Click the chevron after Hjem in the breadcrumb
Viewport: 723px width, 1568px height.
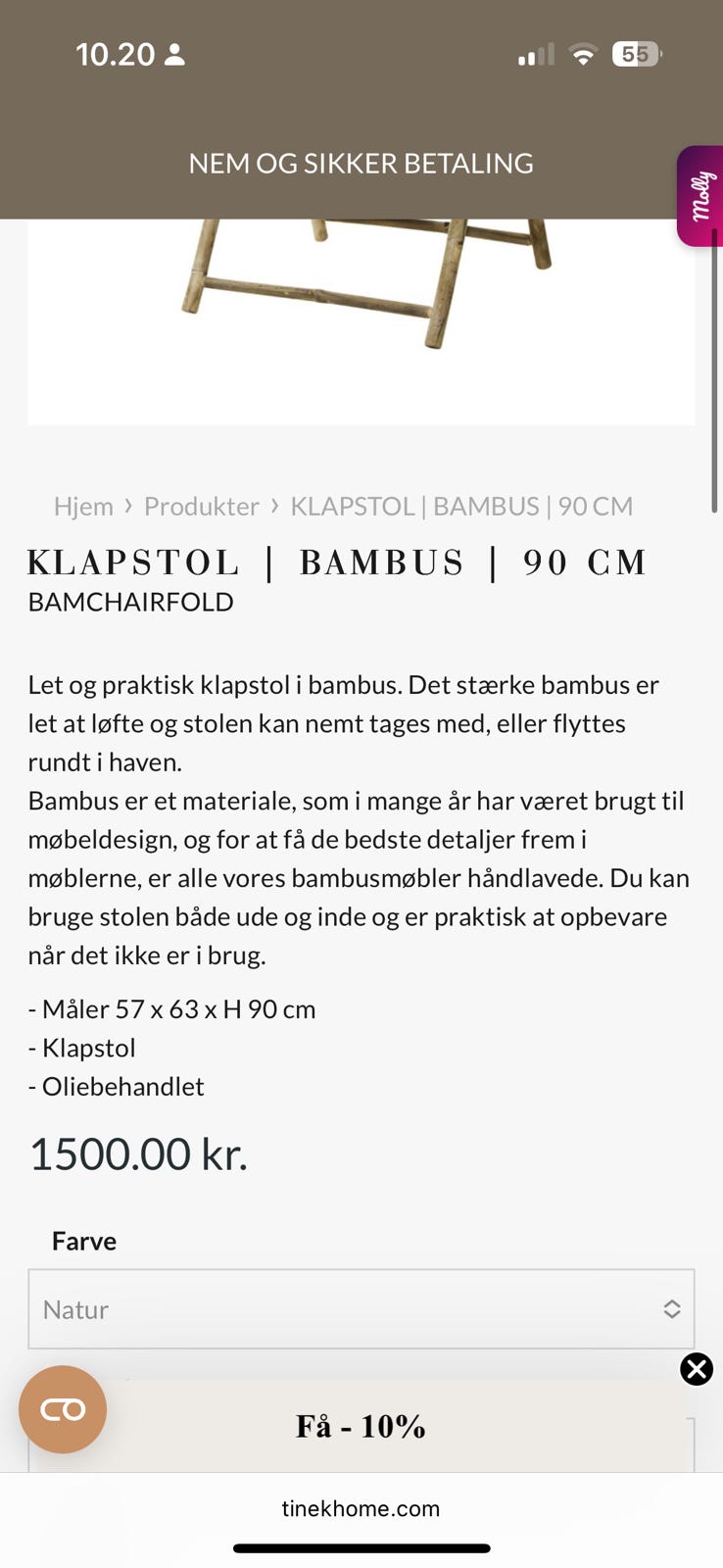[128, 507]
